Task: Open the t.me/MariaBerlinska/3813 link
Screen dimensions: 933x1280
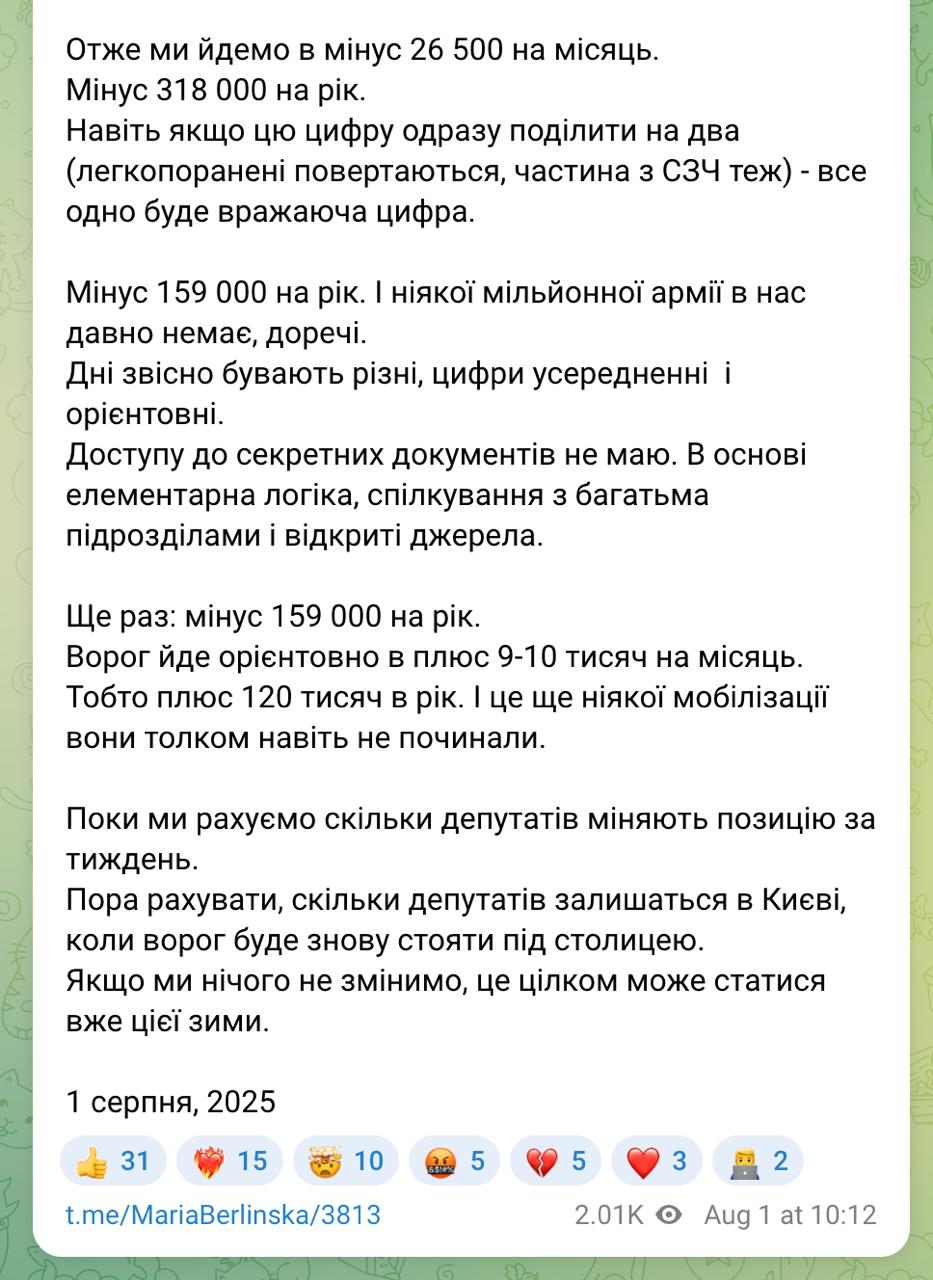Action: (223, 1215)
